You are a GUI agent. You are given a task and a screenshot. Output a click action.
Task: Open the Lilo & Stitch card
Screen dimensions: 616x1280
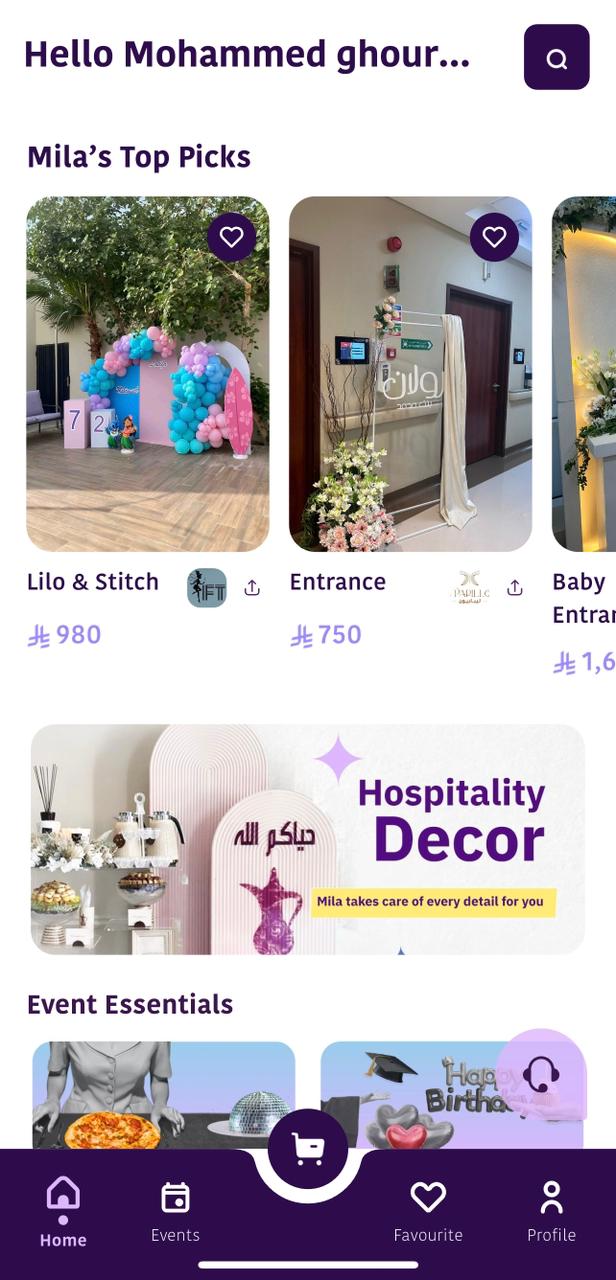point(147,374)
